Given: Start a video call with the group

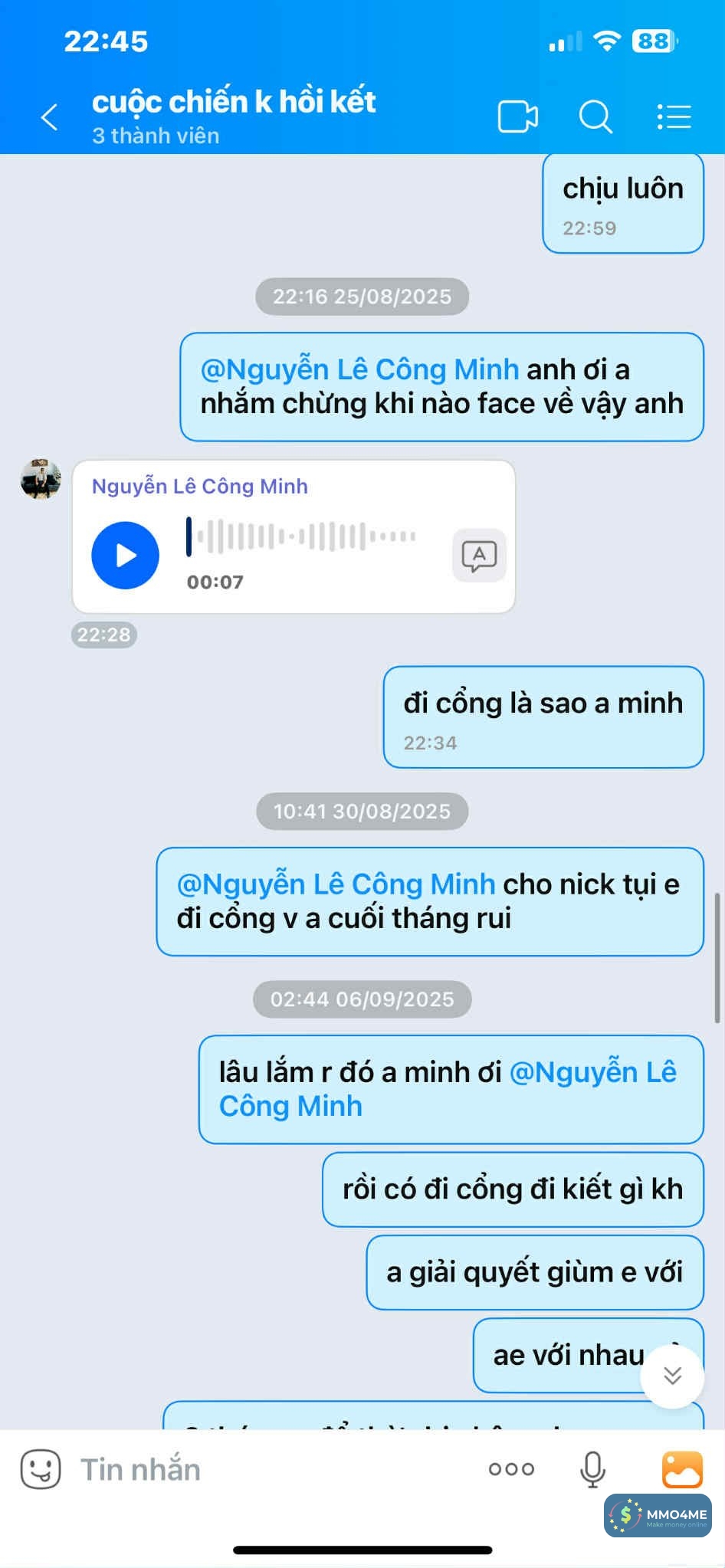Looking at the screenshot, I should pos(517,117).
